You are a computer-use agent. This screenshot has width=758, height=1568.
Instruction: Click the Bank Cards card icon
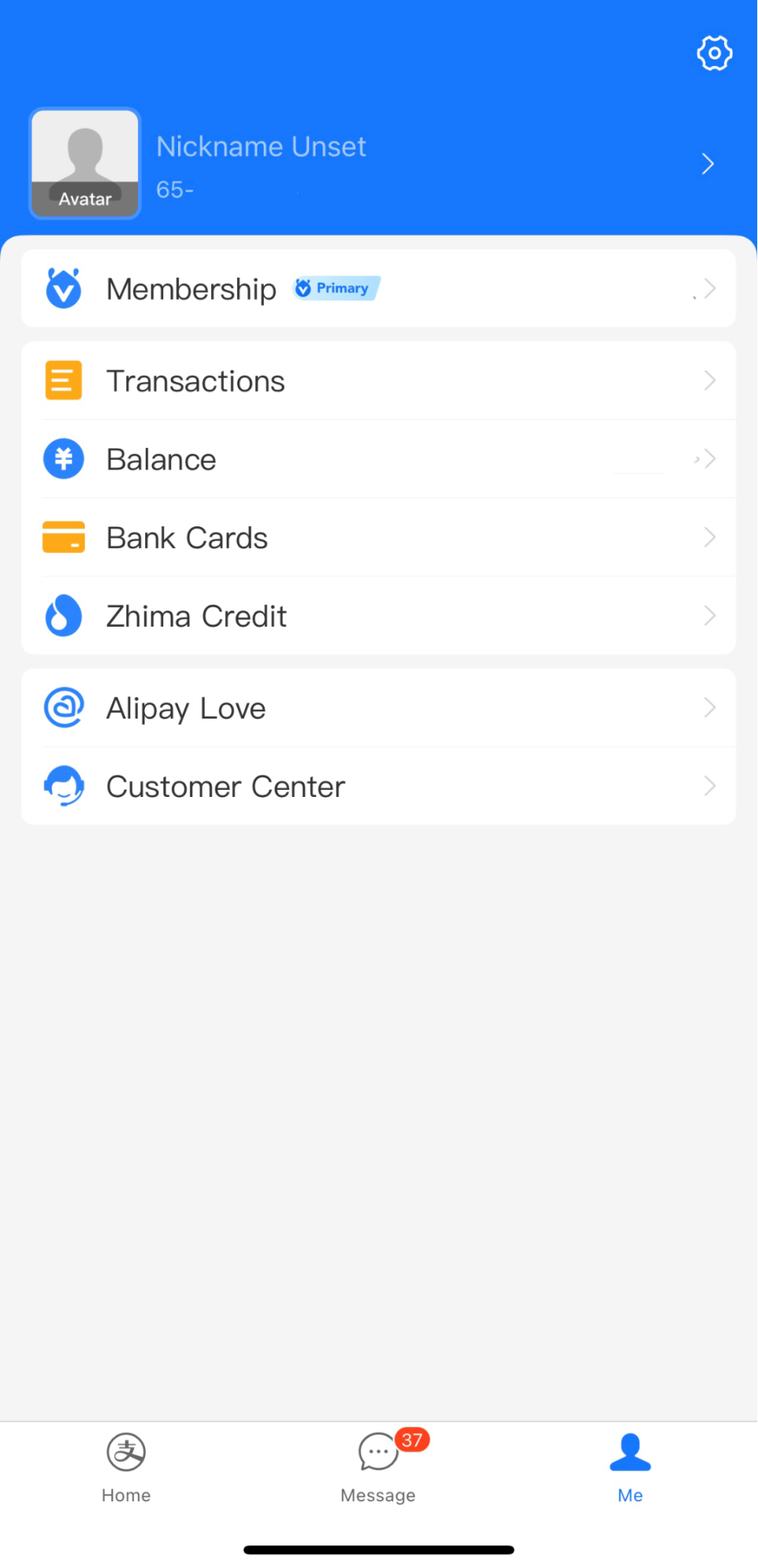tap(63, 537)
